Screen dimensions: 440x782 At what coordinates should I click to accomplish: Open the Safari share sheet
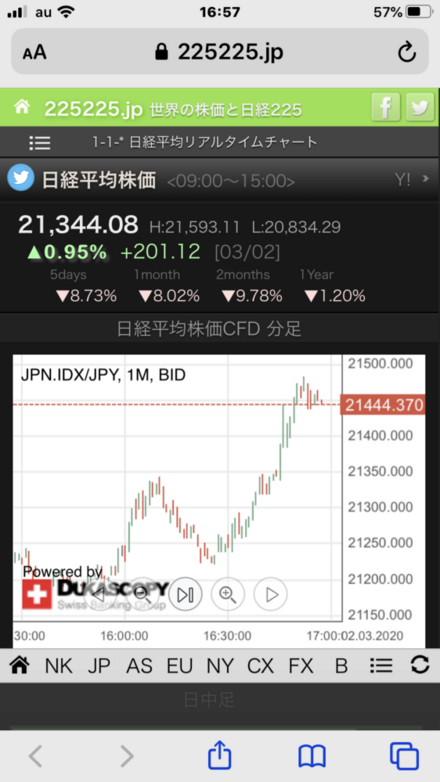[220, 755]
